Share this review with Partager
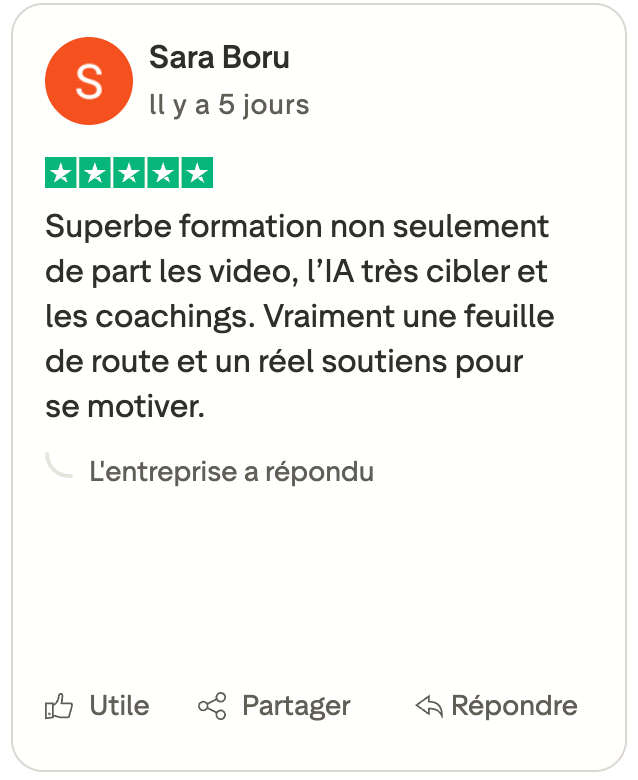 pyautogui.click(x=275, y=706)
